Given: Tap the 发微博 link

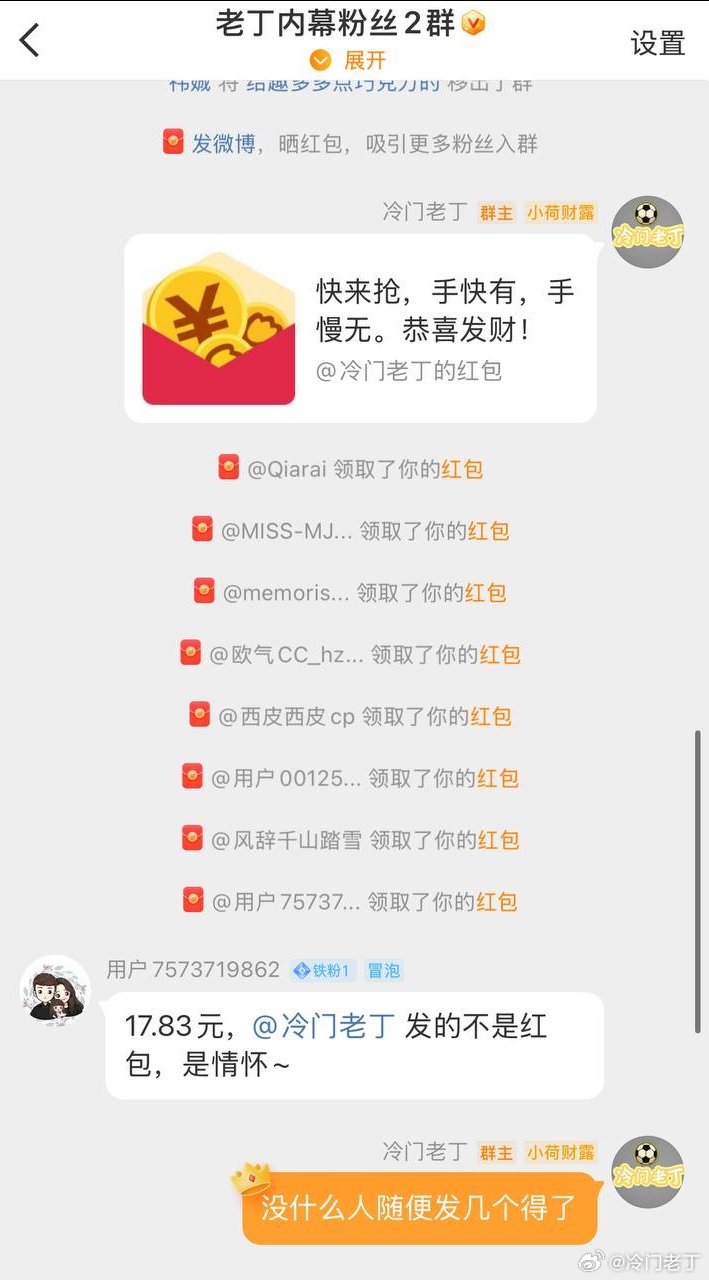Looking at the screenshot, I should [x=224, y=144].
